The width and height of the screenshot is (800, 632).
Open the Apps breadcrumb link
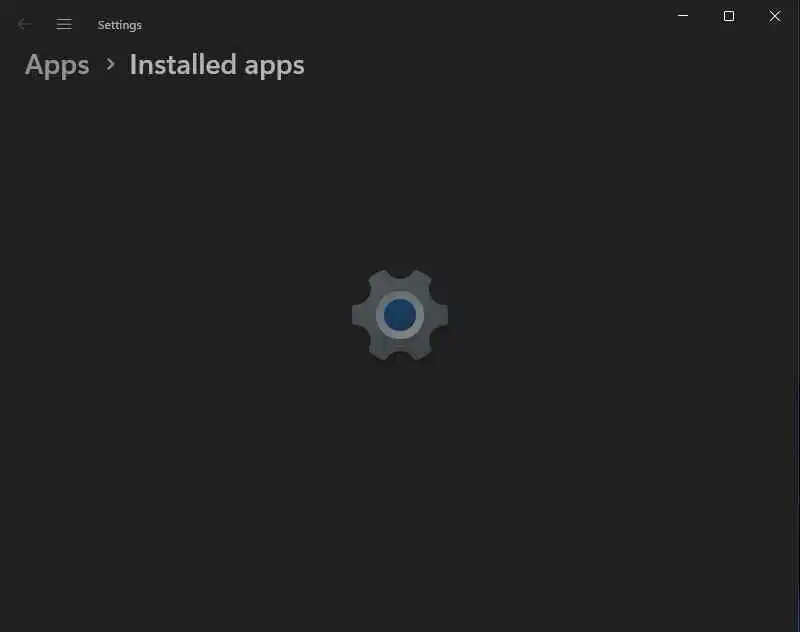tap(57, 65)
